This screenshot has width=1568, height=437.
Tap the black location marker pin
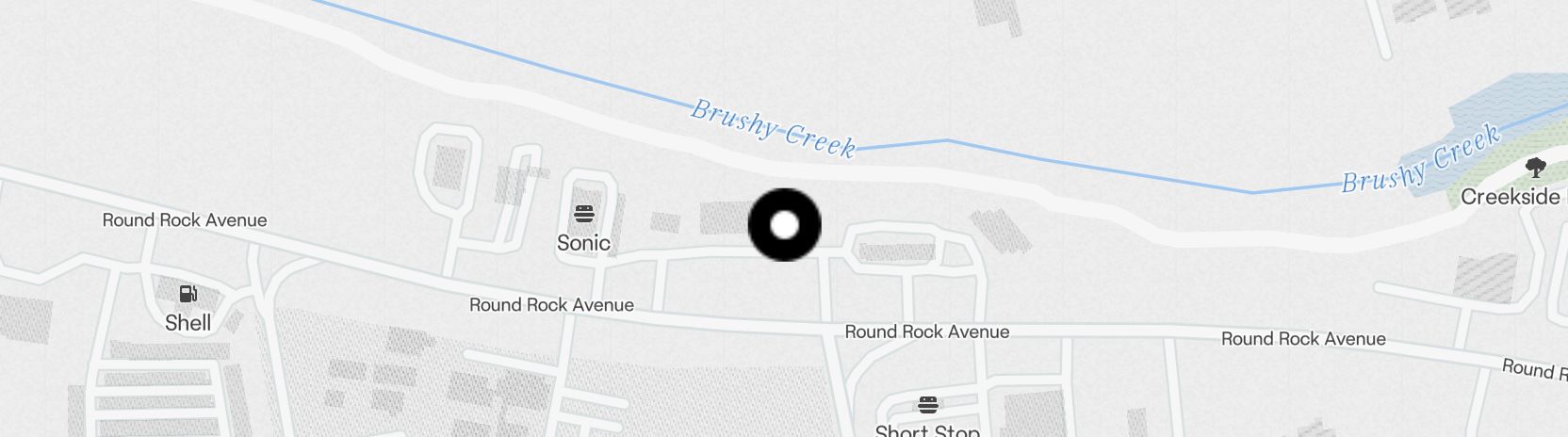[784, 225]
